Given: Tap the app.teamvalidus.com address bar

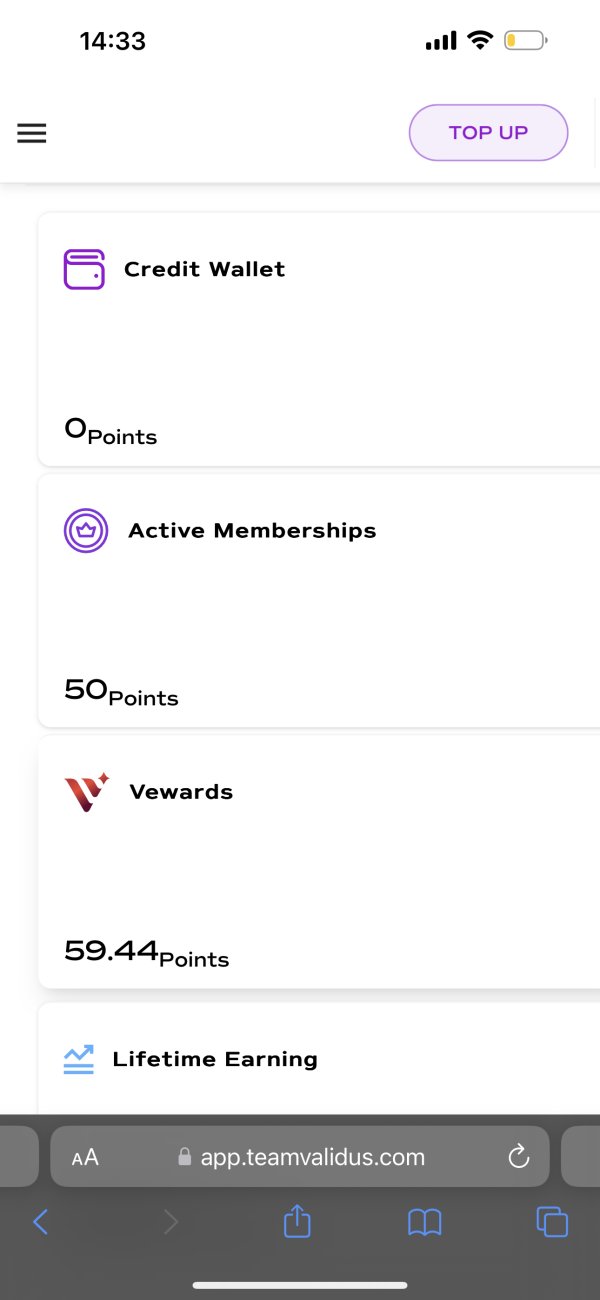Looking at the screenshot, I should tap(300, 1157).
